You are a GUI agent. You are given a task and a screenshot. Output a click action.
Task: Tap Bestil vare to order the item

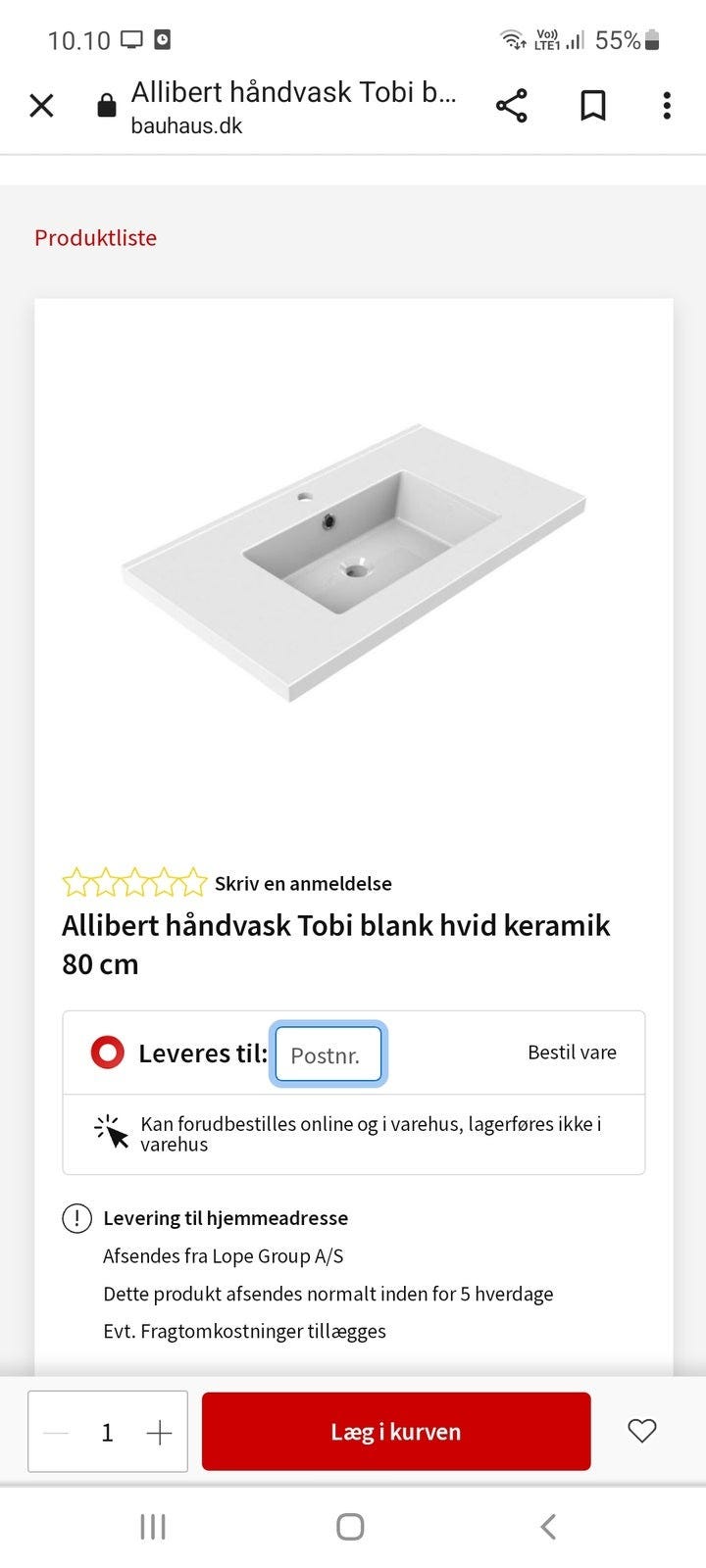click(572, 1052)
